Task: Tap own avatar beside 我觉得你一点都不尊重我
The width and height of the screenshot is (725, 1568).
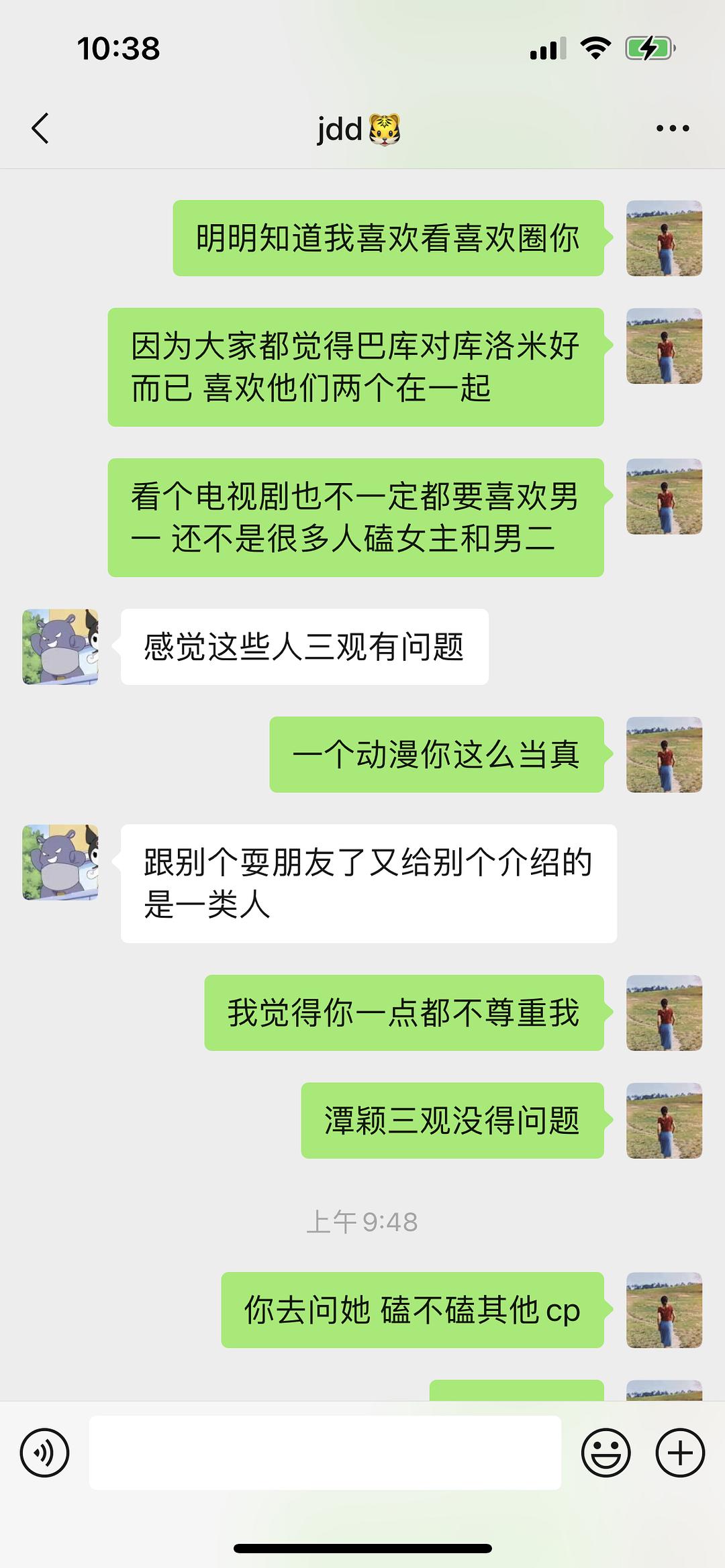Action: [664, 1012]
